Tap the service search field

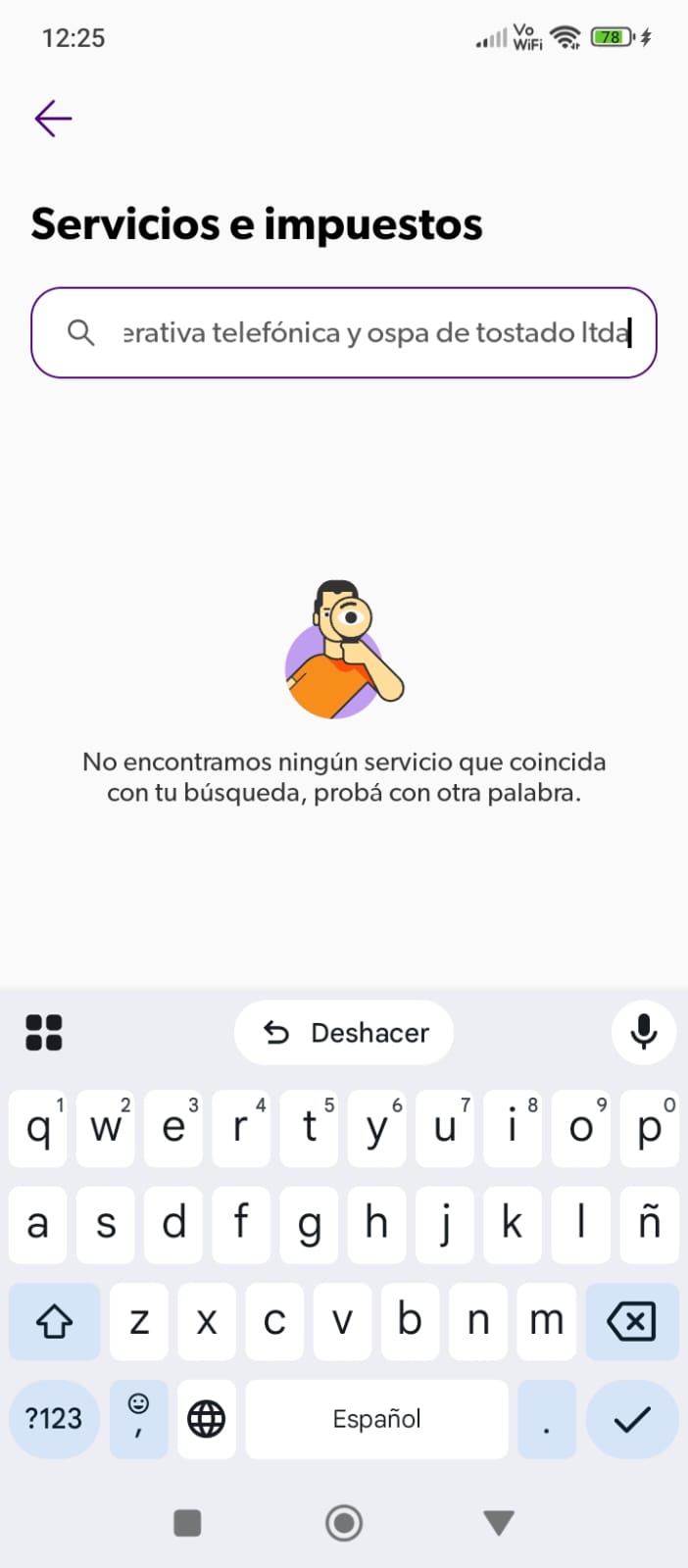372,333
